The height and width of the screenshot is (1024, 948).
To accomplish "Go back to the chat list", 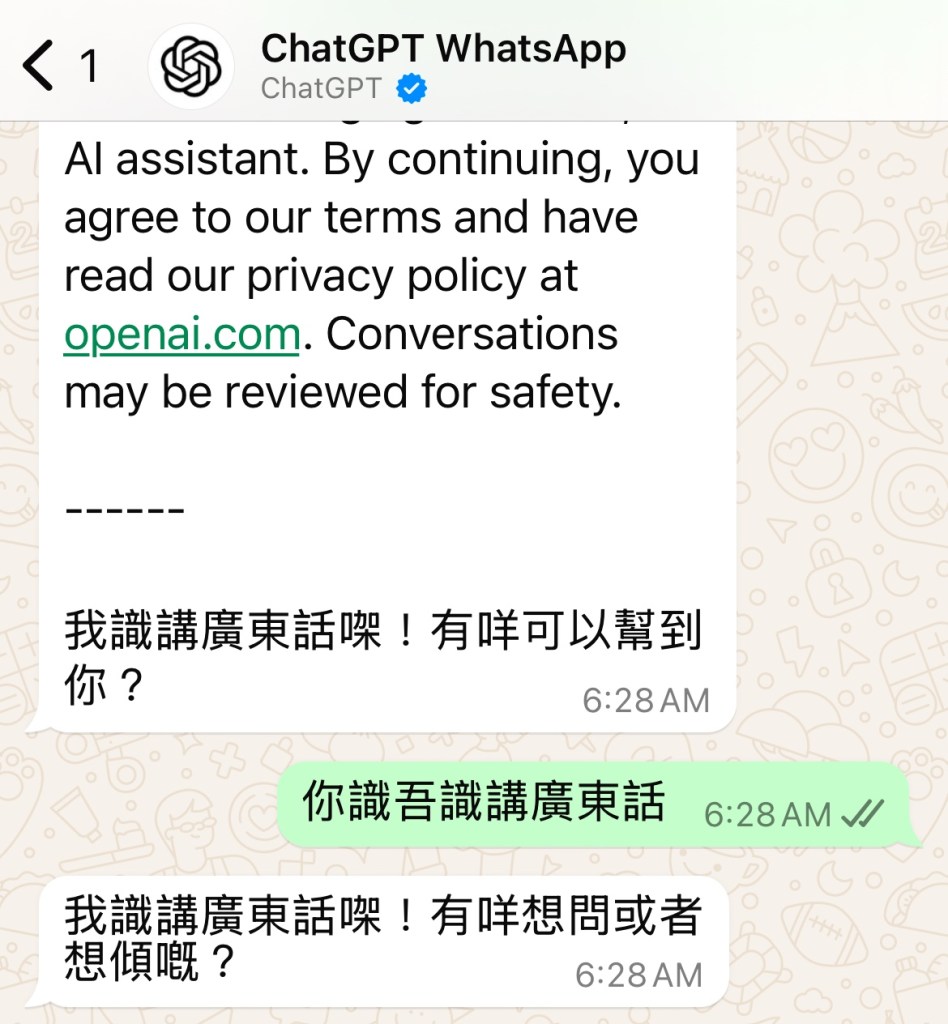I will click(40, 66).
